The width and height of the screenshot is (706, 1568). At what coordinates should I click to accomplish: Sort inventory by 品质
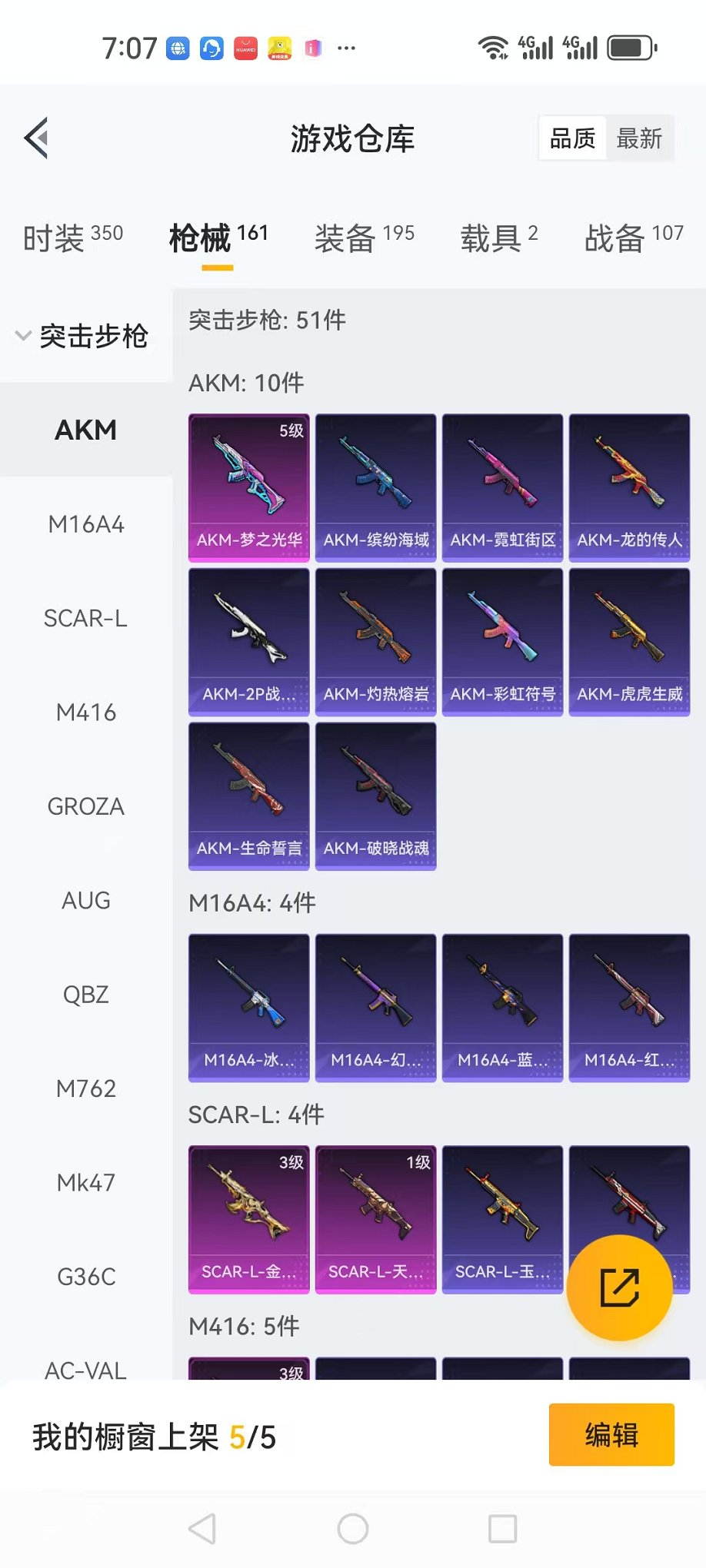pos(572,138)
